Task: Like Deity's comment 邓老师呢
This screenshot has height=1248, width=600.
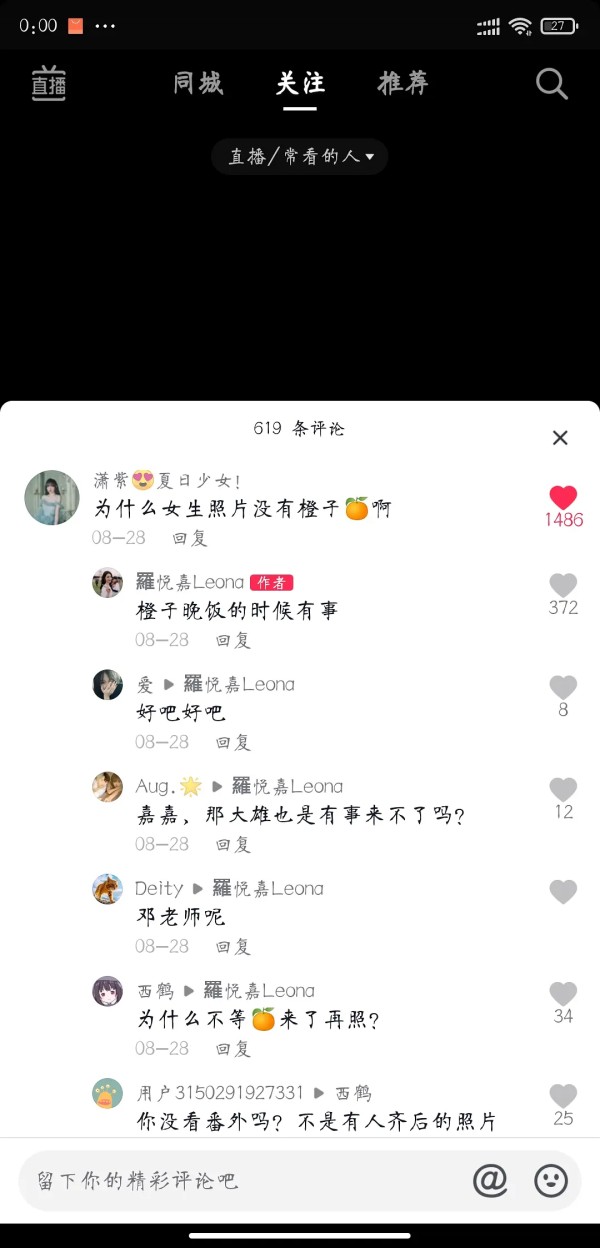Action: click(x=563, y=892)
